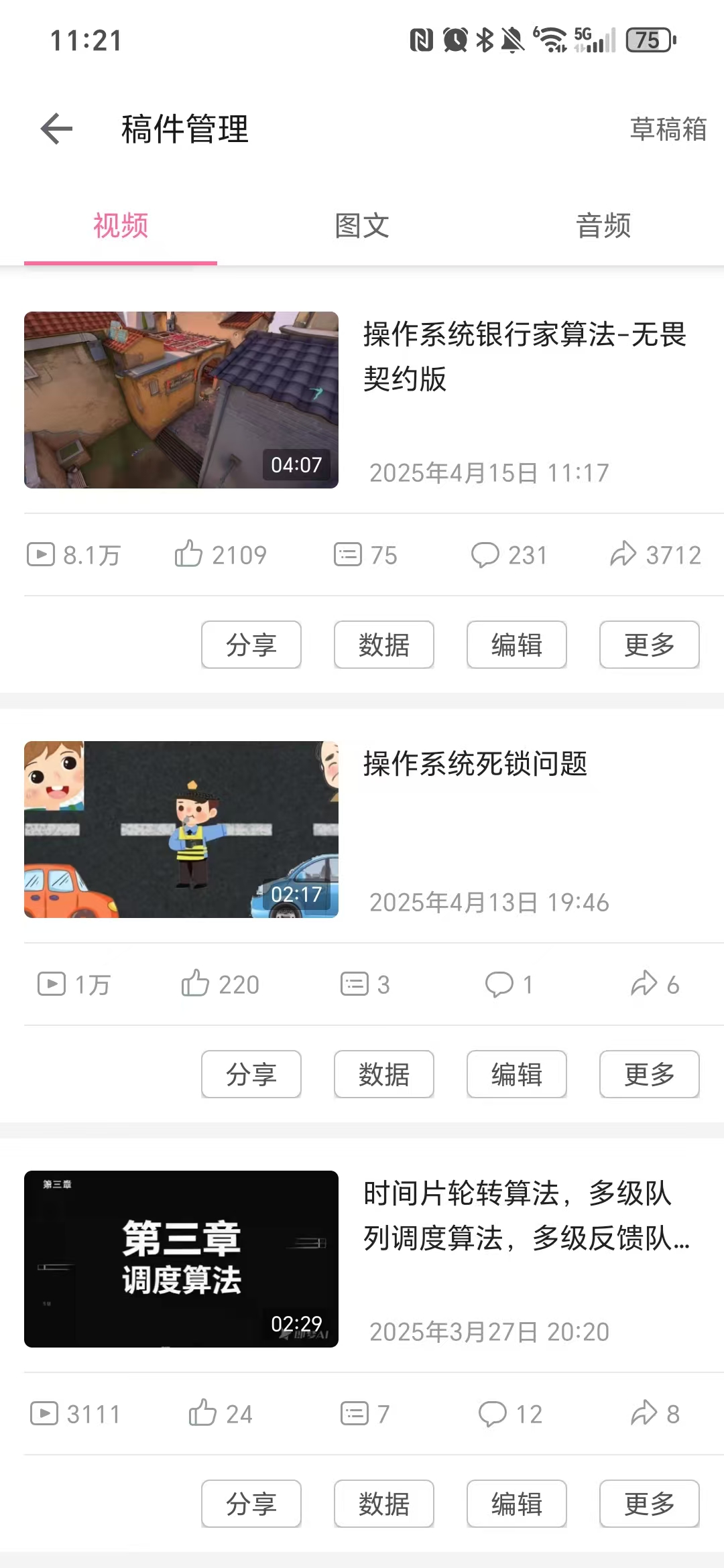Share the 操作系统死锁问题 video
This screenshot has width=724, height=1568.
click(251, 1074)
